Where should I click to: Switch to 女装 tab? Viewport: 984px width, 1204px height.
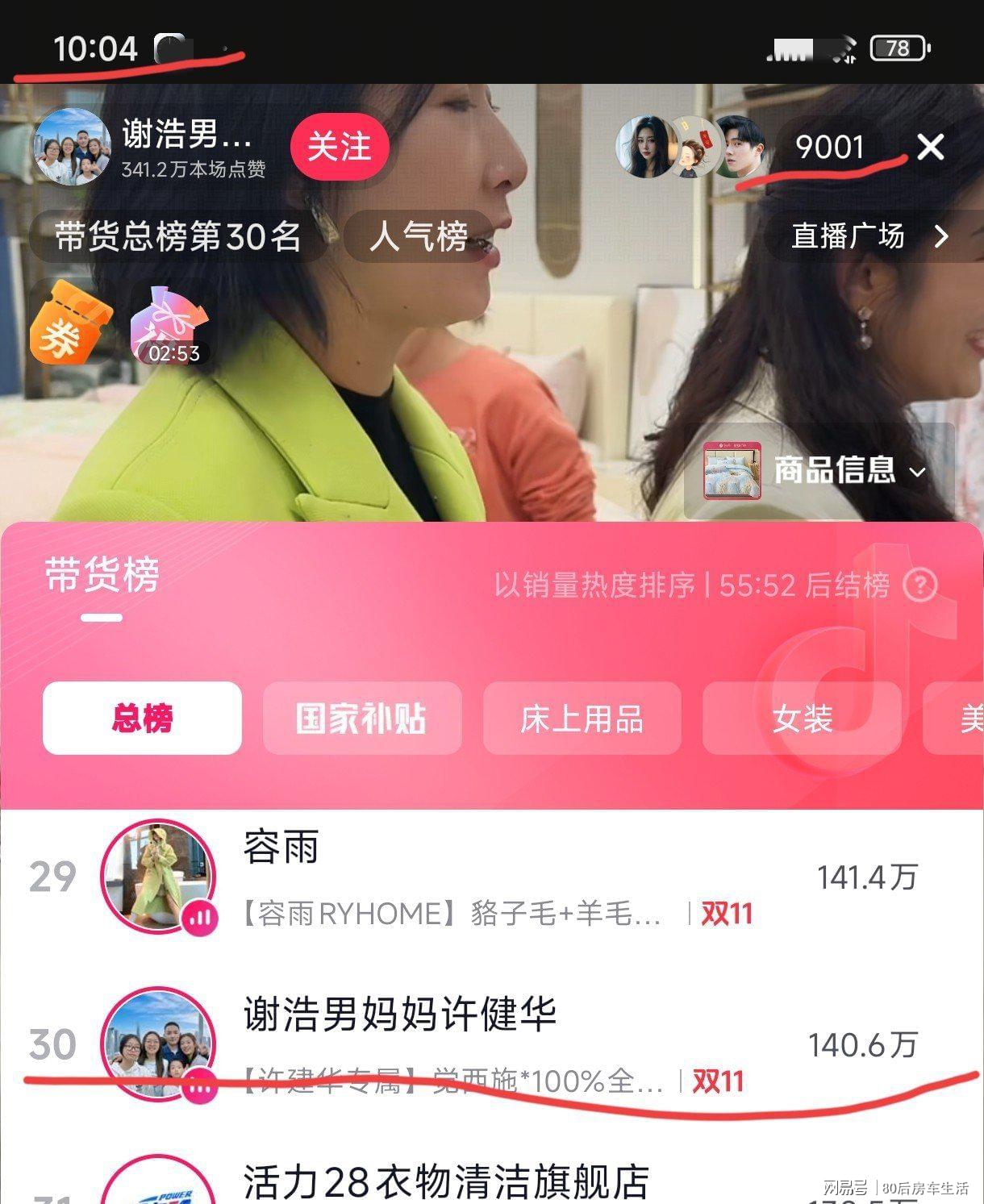(802, 718)
